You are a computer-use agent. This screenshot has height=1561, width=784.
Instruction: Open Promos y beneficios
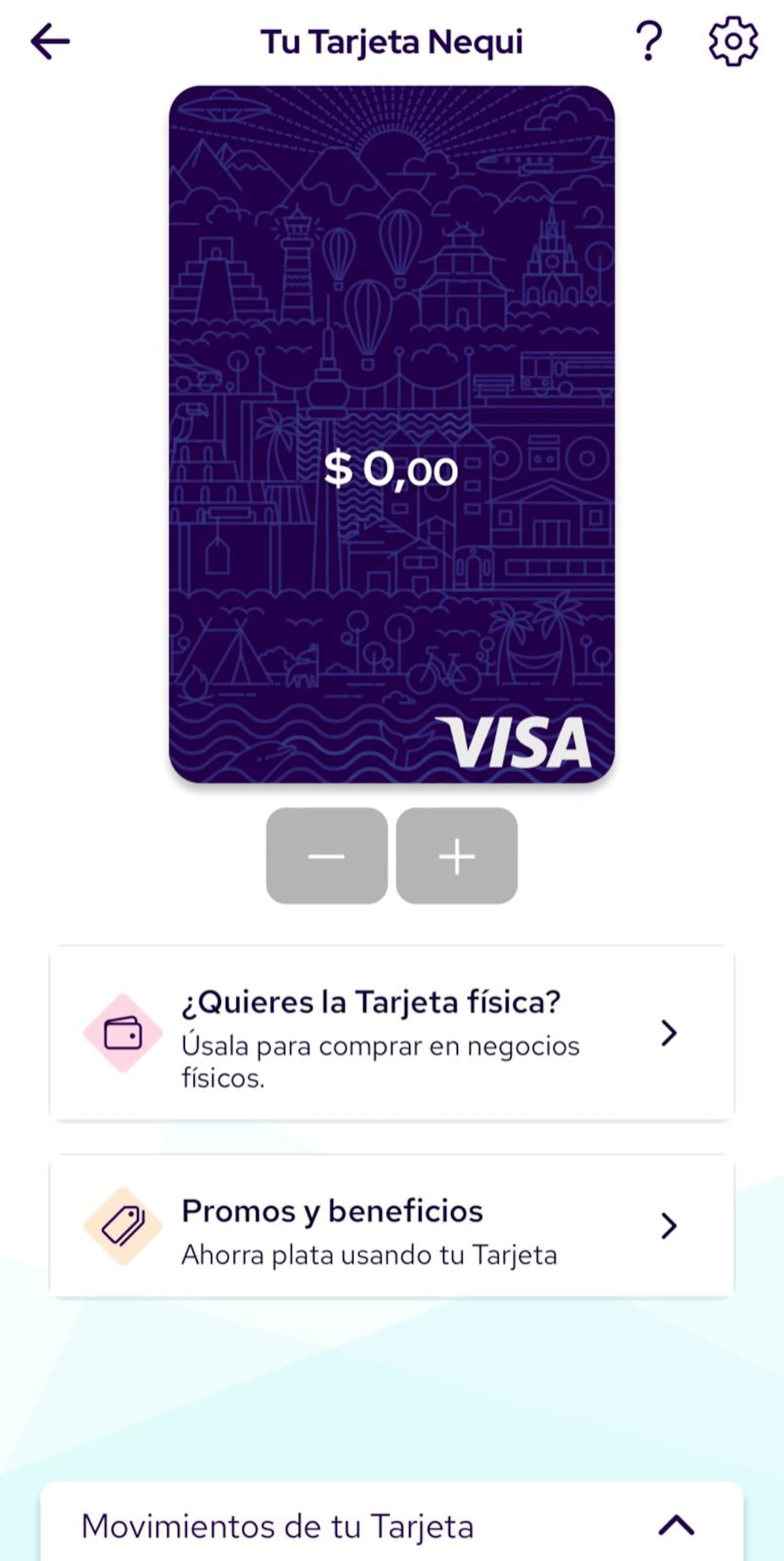coord(391,1226)
